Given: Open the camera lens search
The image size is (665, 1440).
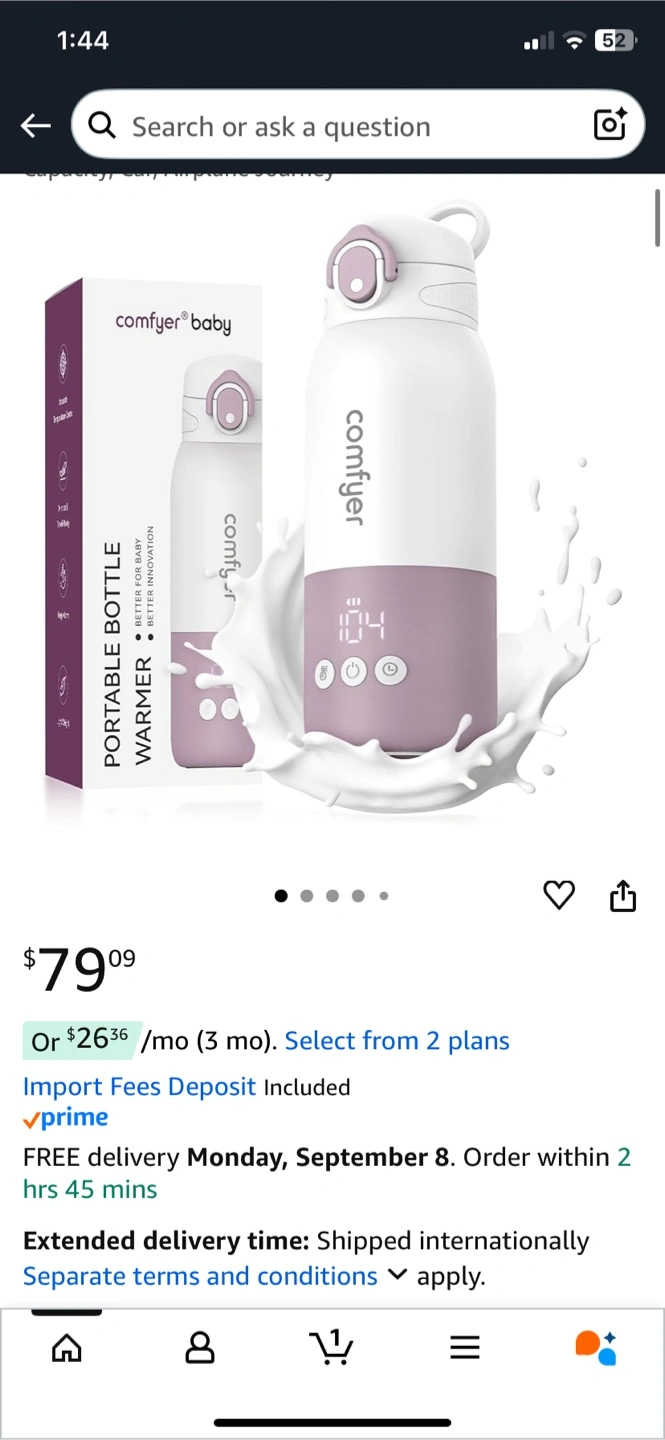Looking at the screenshot, I should pos(610,124).
